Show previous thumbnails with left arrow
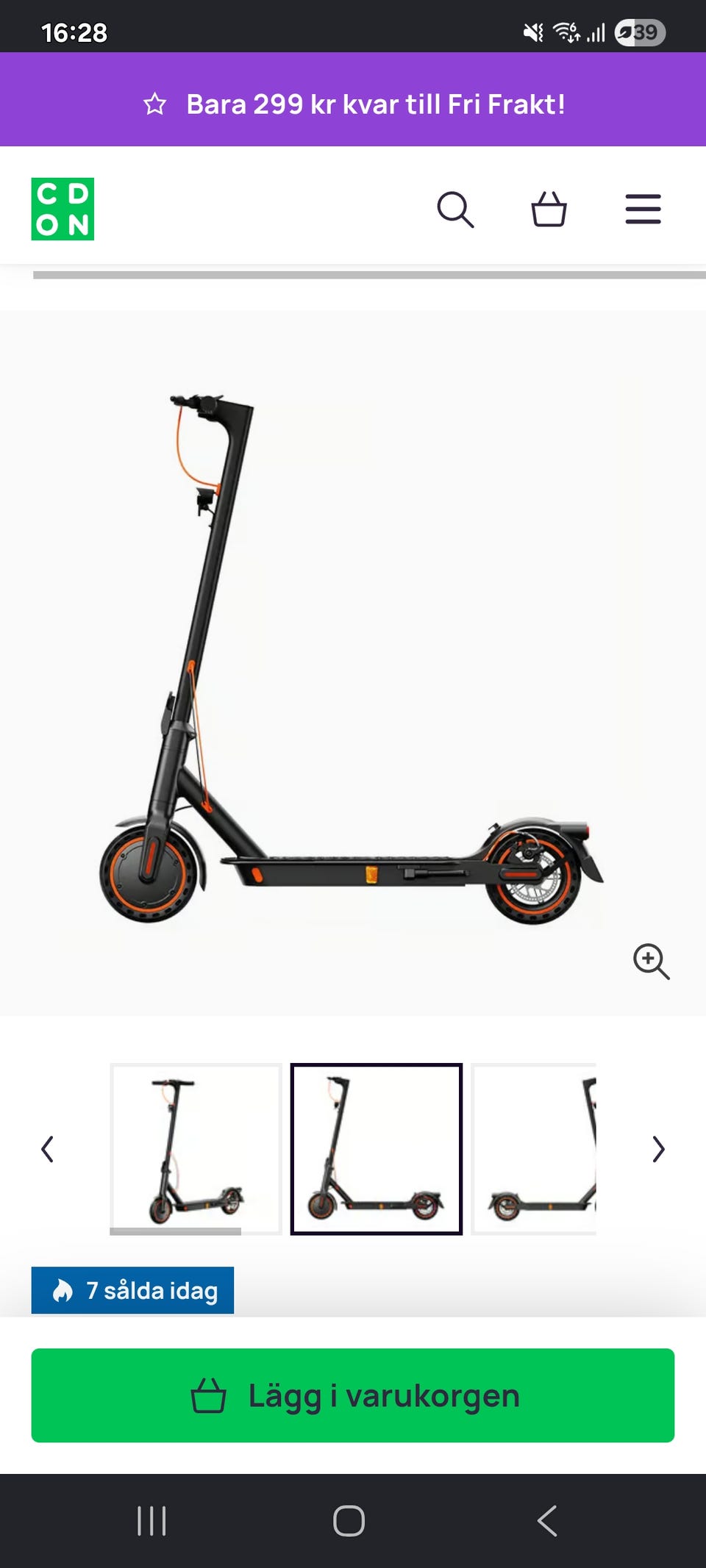706x1568 pixels. [47, 1149]
